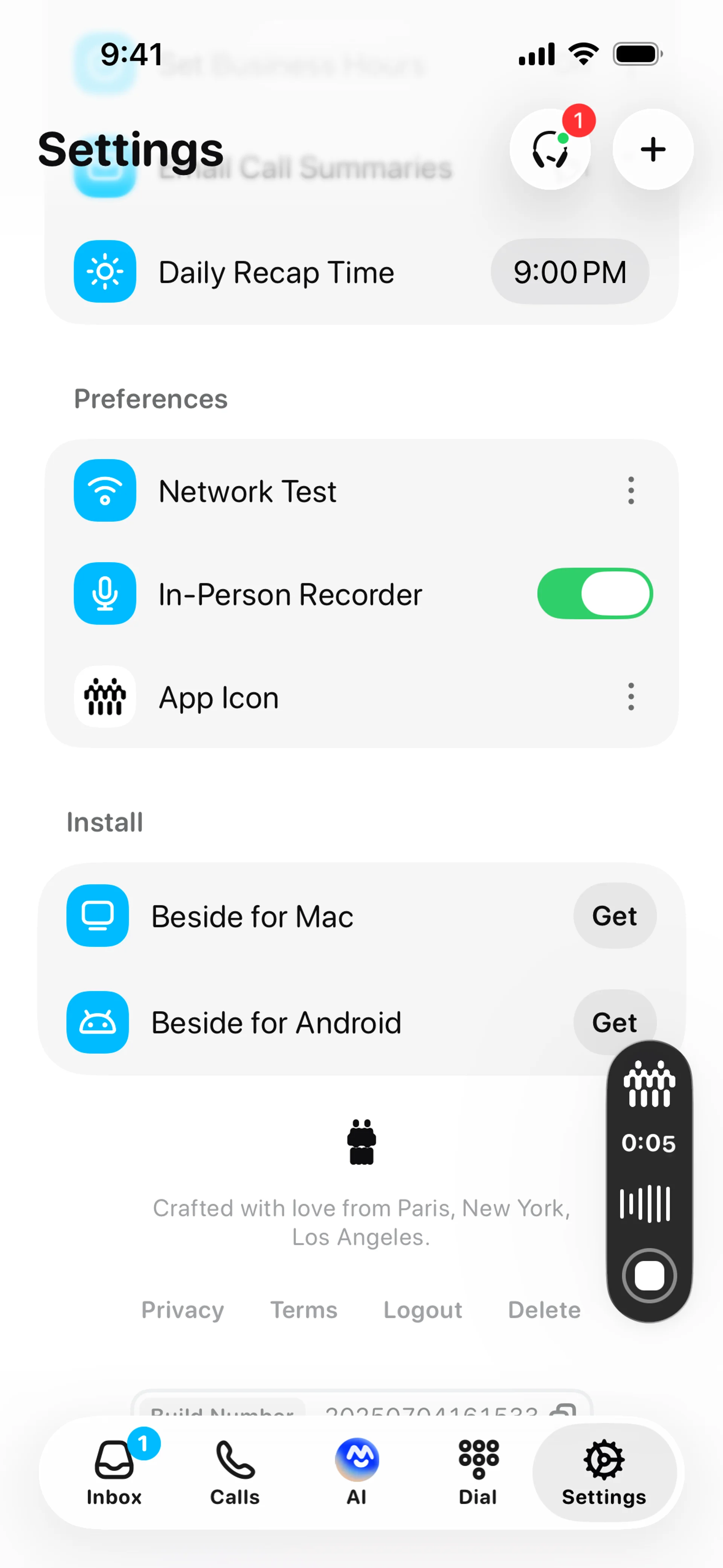
Task: Open the App Icon options menu
Action: click(631, 696)
